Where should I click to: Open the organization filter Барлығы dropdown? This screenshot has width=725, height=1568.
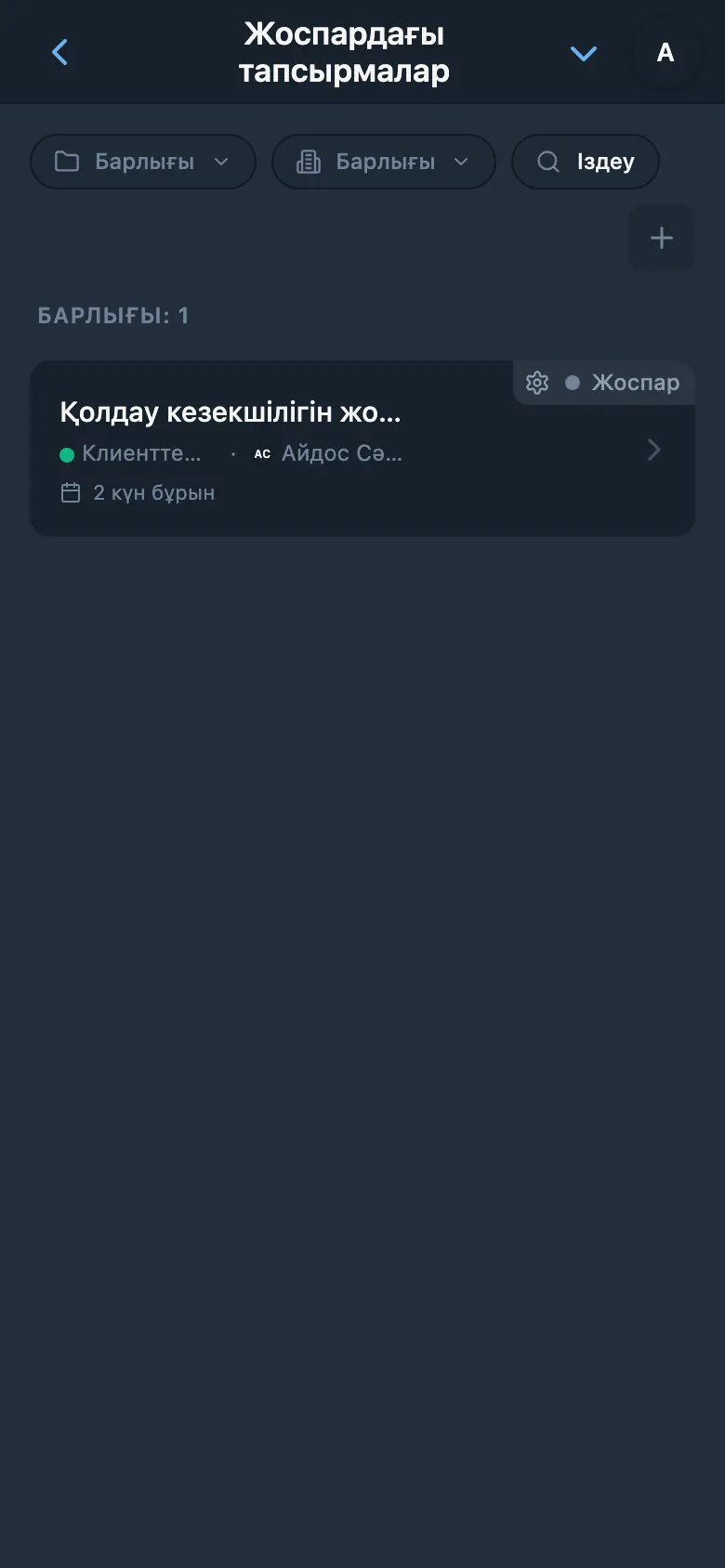coord(384,162)
